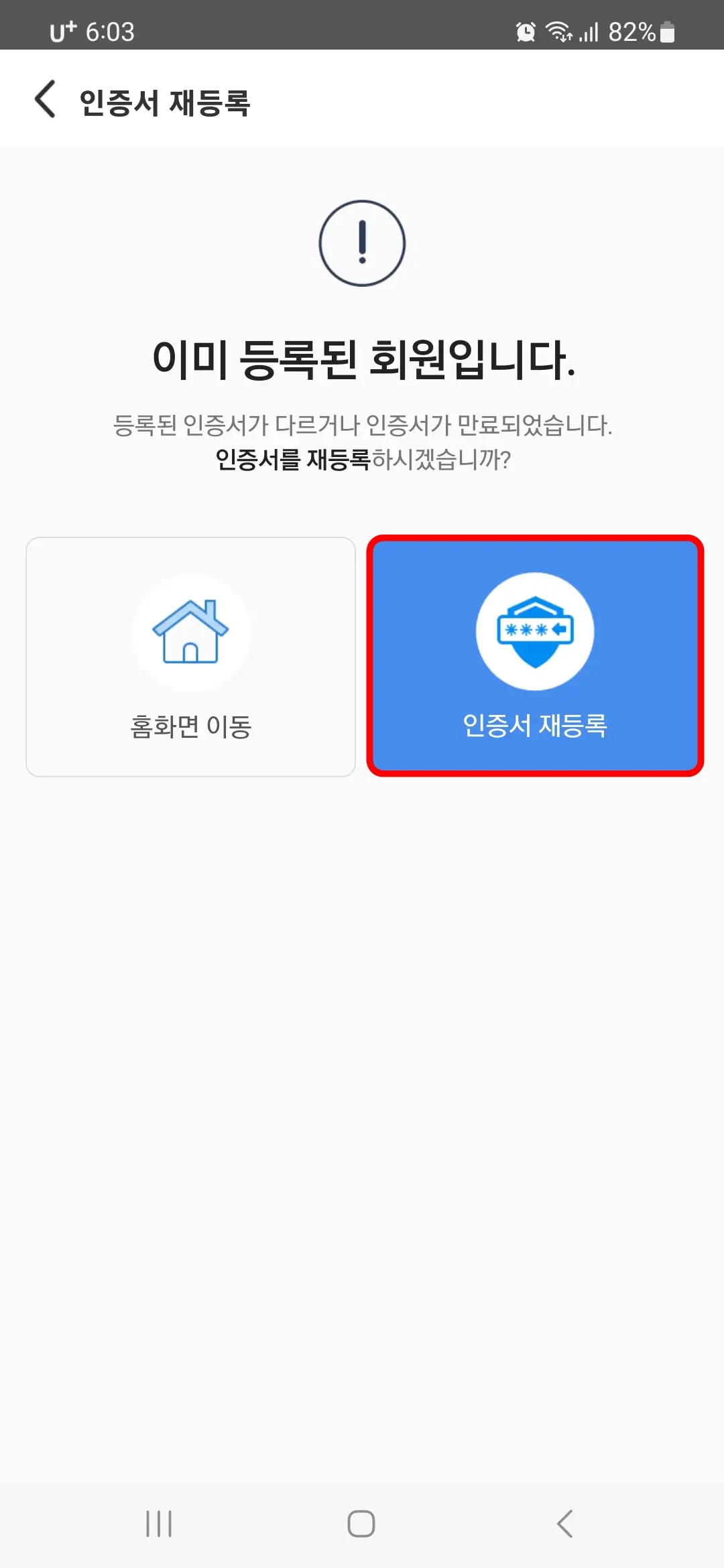The height and width of the screenshot is (1568, 724).
Task: Select the house icon for 홈화면 이동
Action: pyautogui.click(x=190, y=633)
